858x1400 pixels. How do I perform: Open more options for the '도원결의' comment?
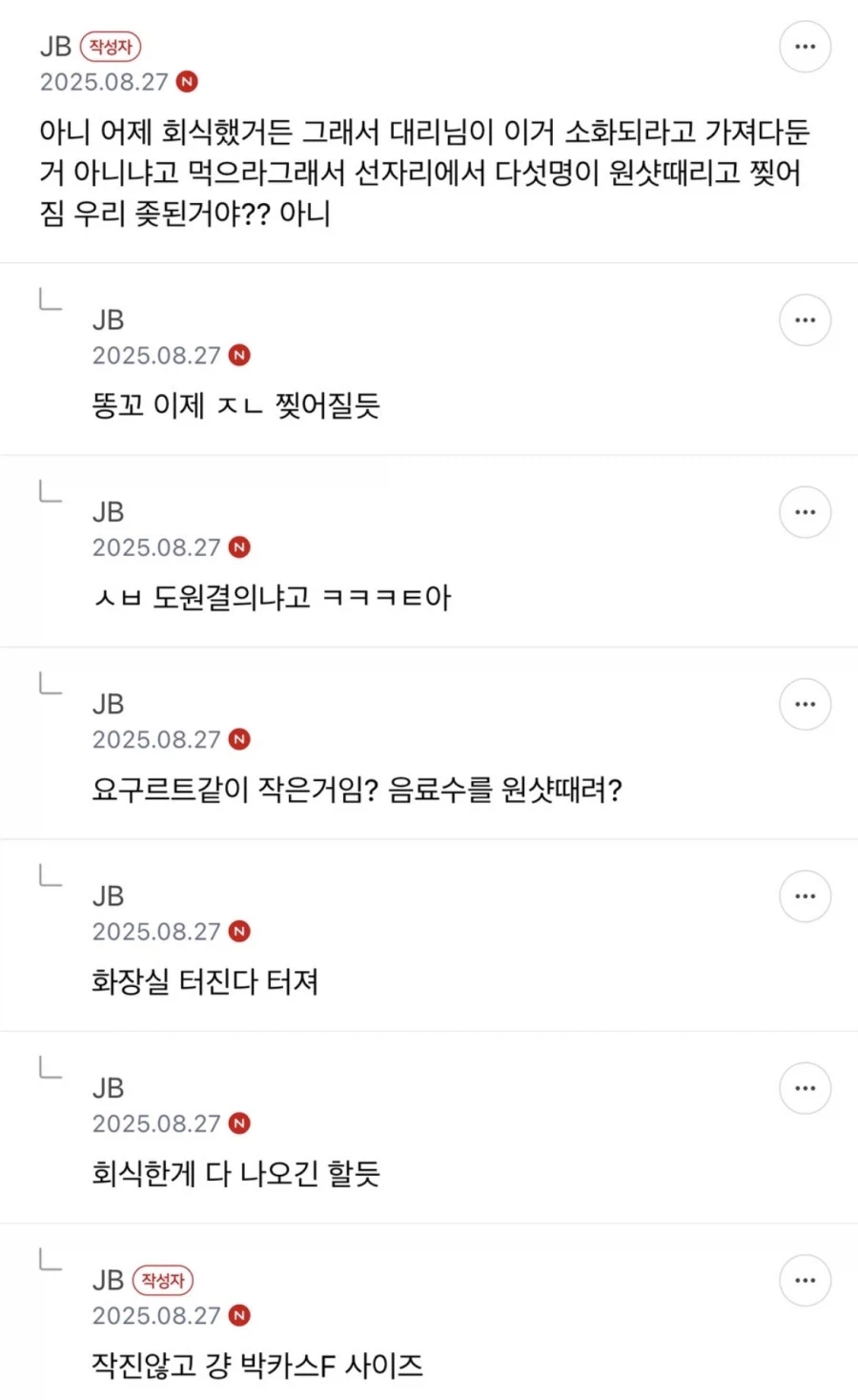[805, 512]
